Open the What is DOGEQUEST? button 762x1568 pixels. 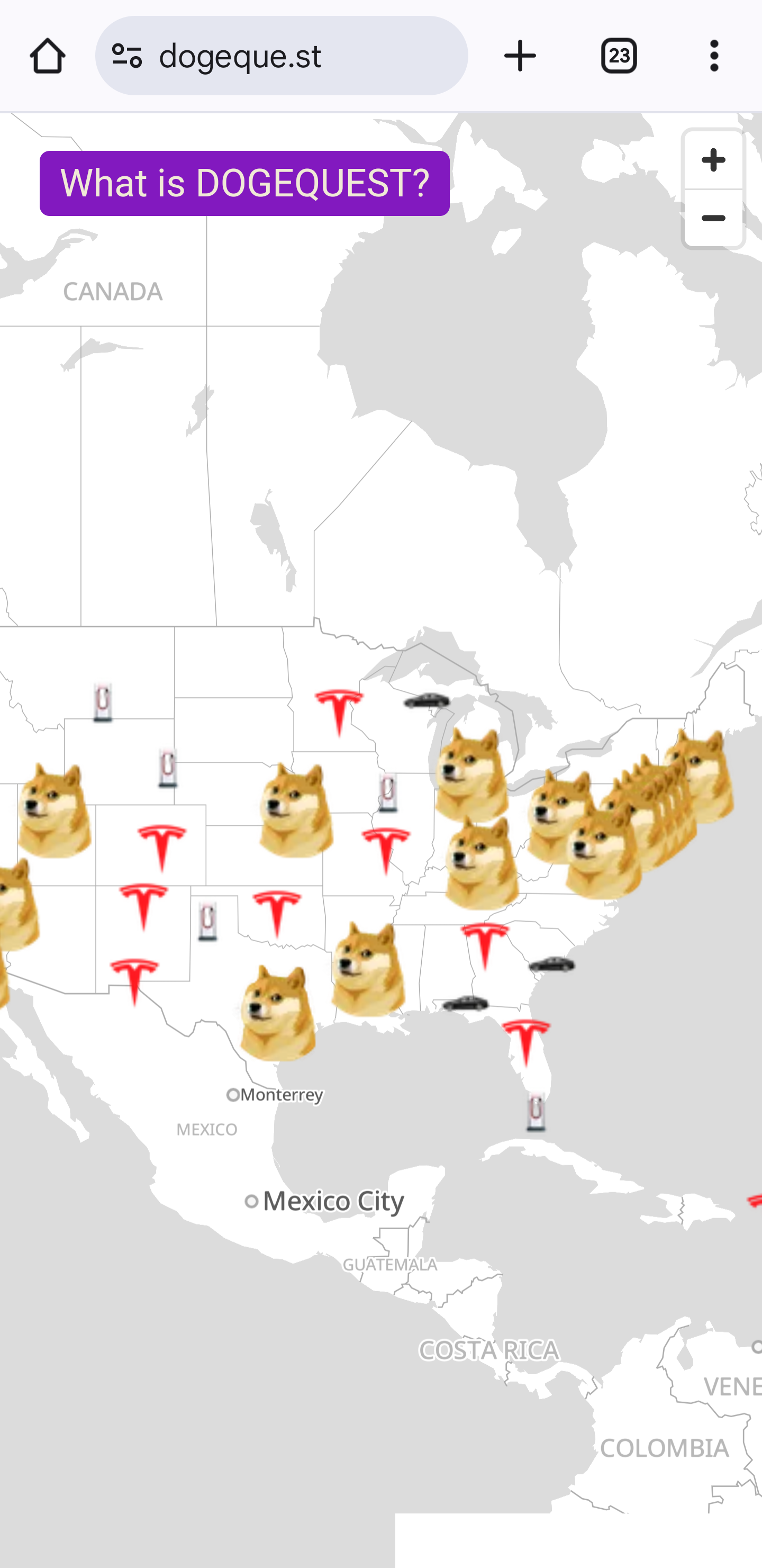[x=244, y=183]
